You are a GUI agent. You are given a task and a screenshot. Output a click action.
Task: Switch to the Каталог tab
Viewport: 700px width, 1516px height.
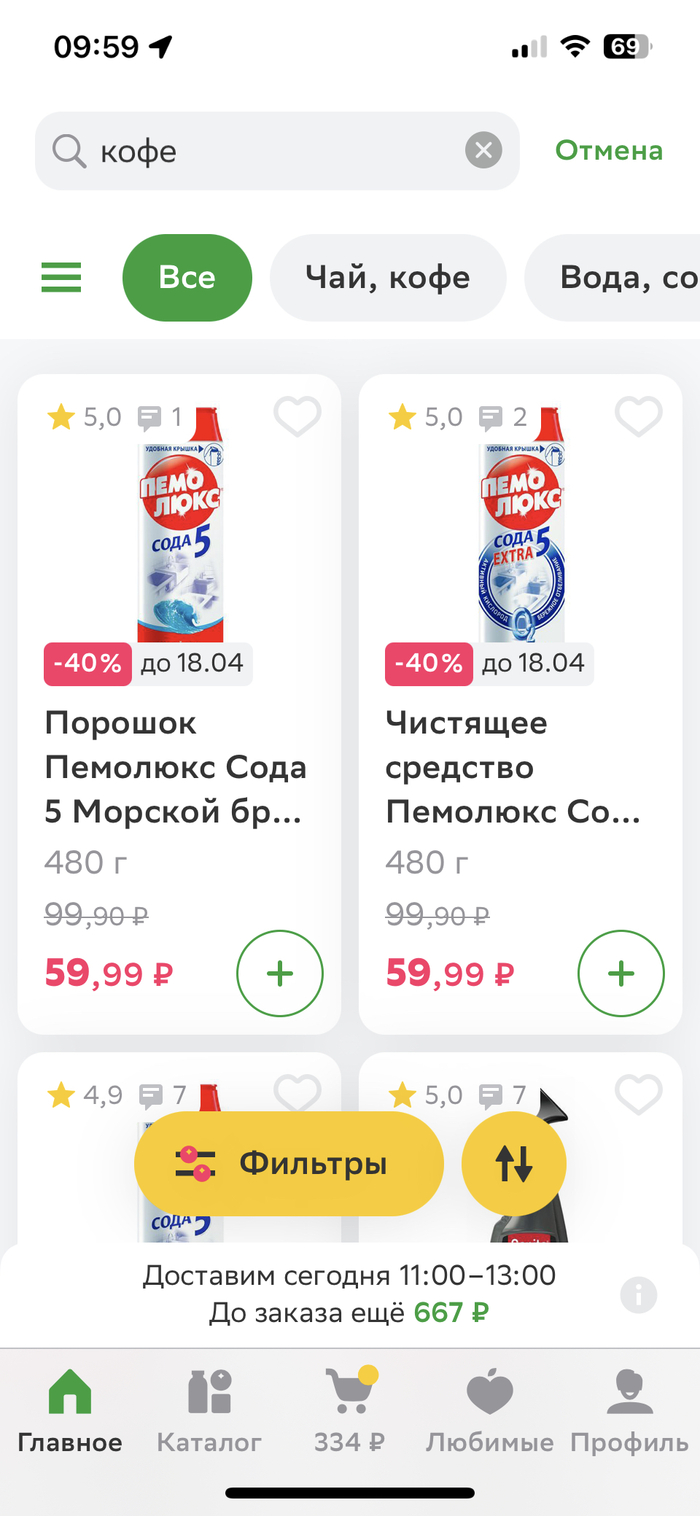(209, 1412)
